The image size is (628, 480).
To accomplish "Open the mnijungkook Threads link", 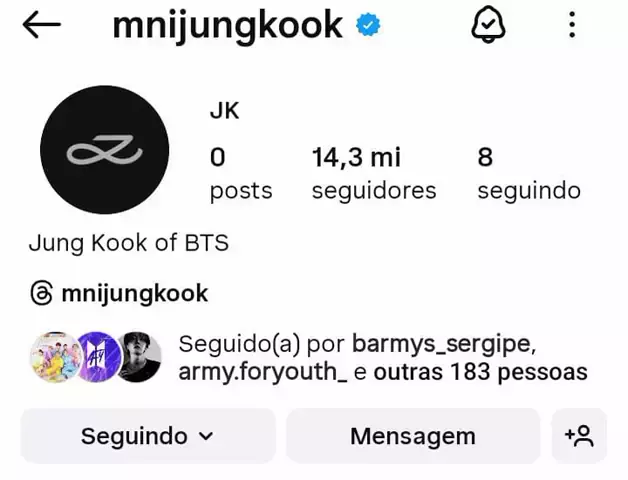I will 120,294.
